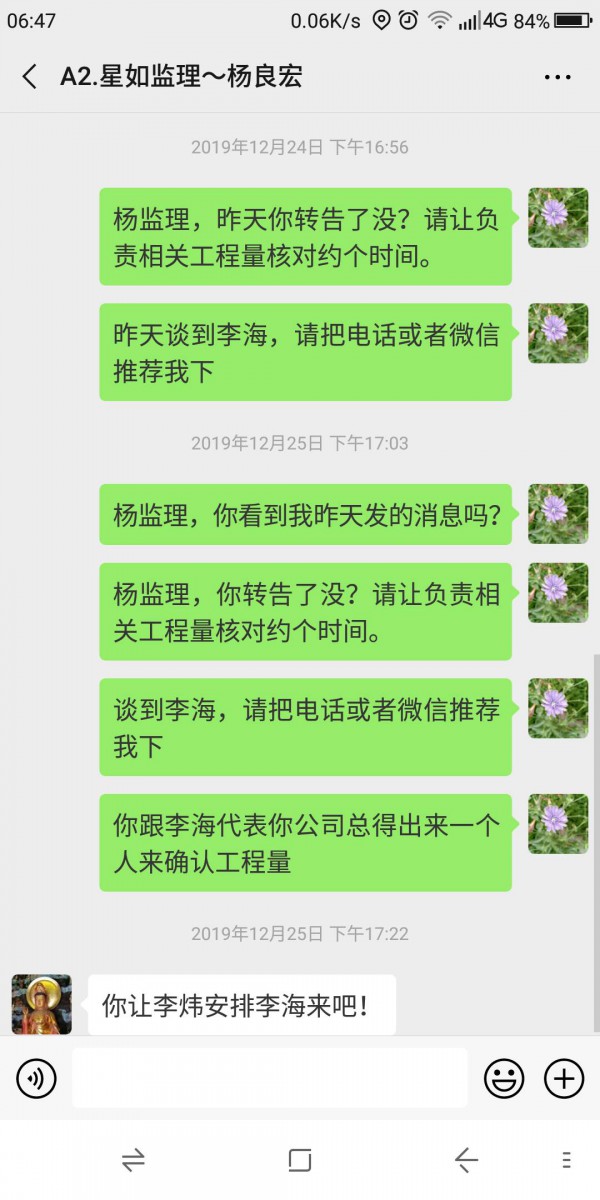The image size is (600, 1200).
Task: Open the contact's Buddha avatar profile
Action: 42,1004
